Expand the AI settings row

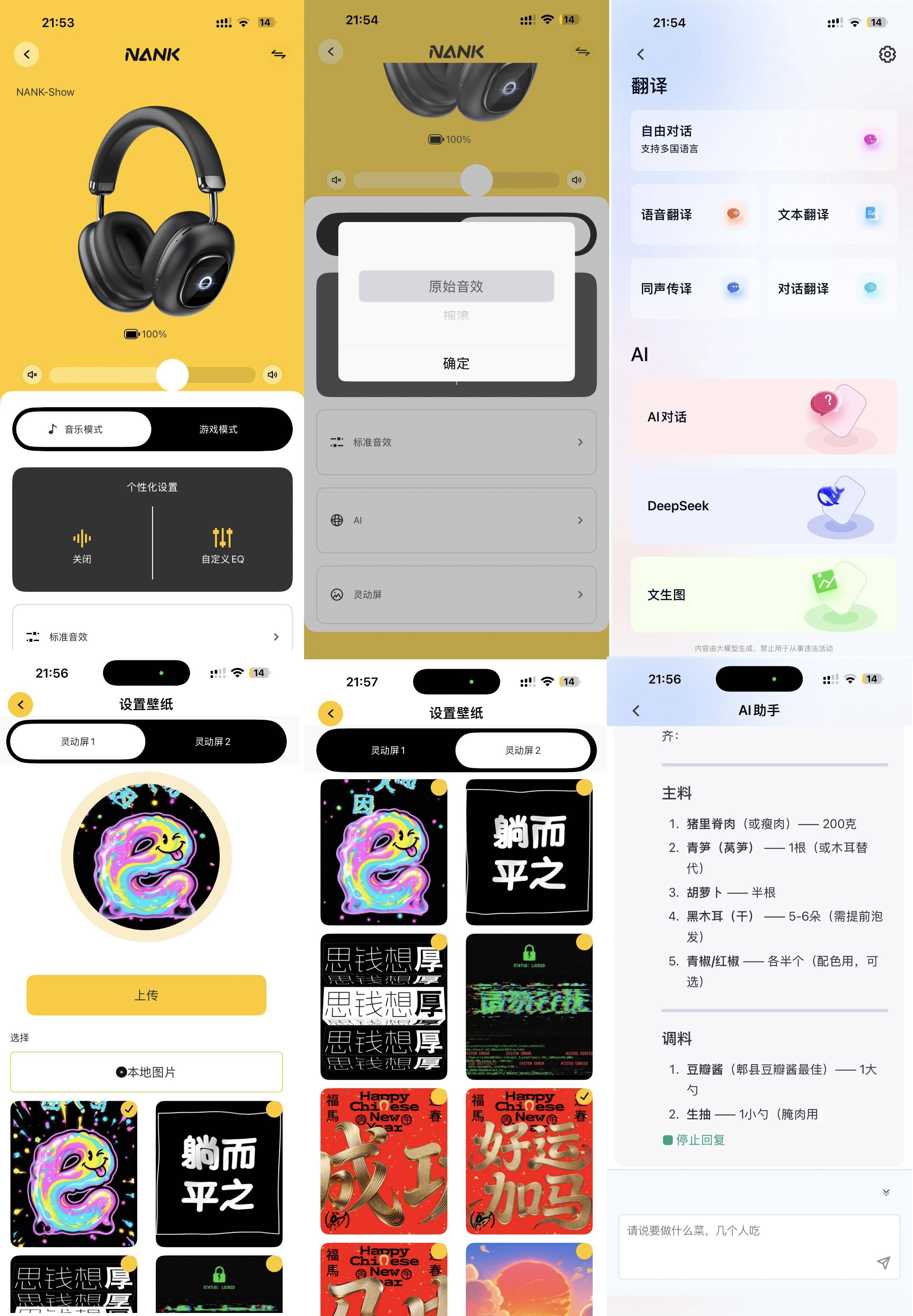[456, 520]
